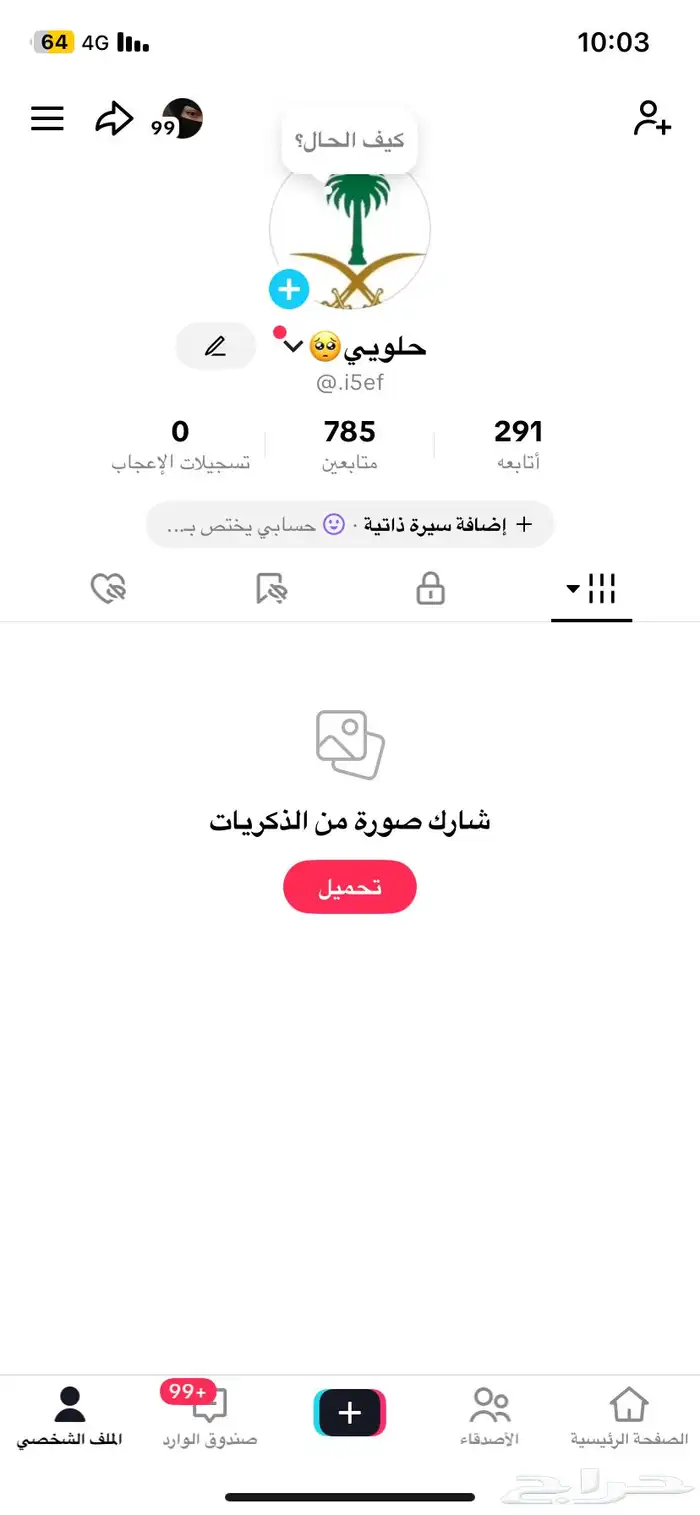The width and height of the screenshot is (700, 1515).
Task: Share the profile via arrow icon
Action: tap(114, 119)
